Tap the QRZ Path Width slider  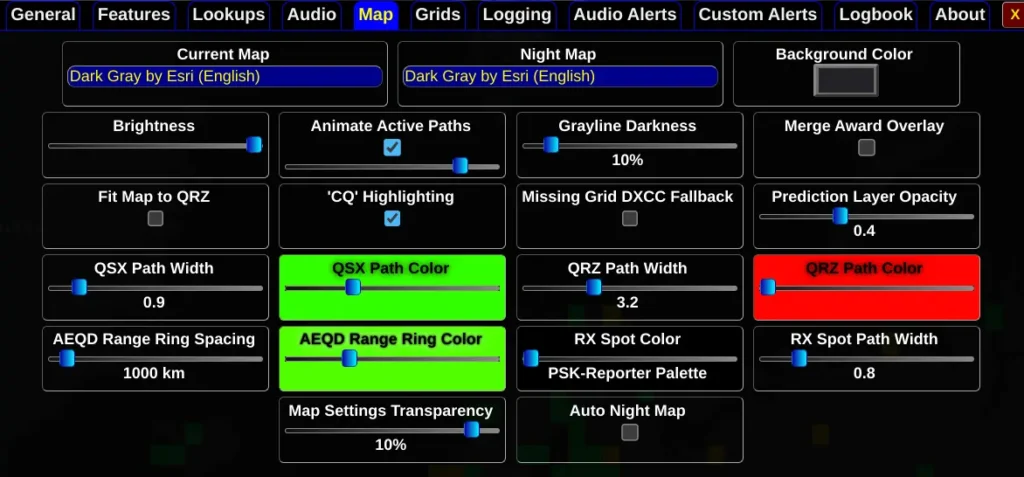pyautogui.click(x=629, y=288)
